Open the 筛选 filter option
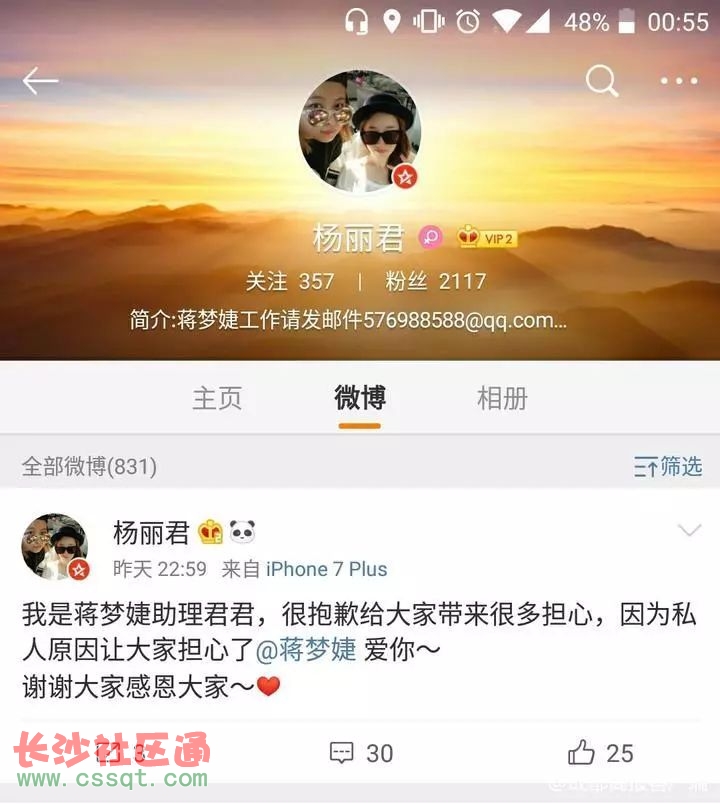The image size is (720, 804). click(668, 466)
